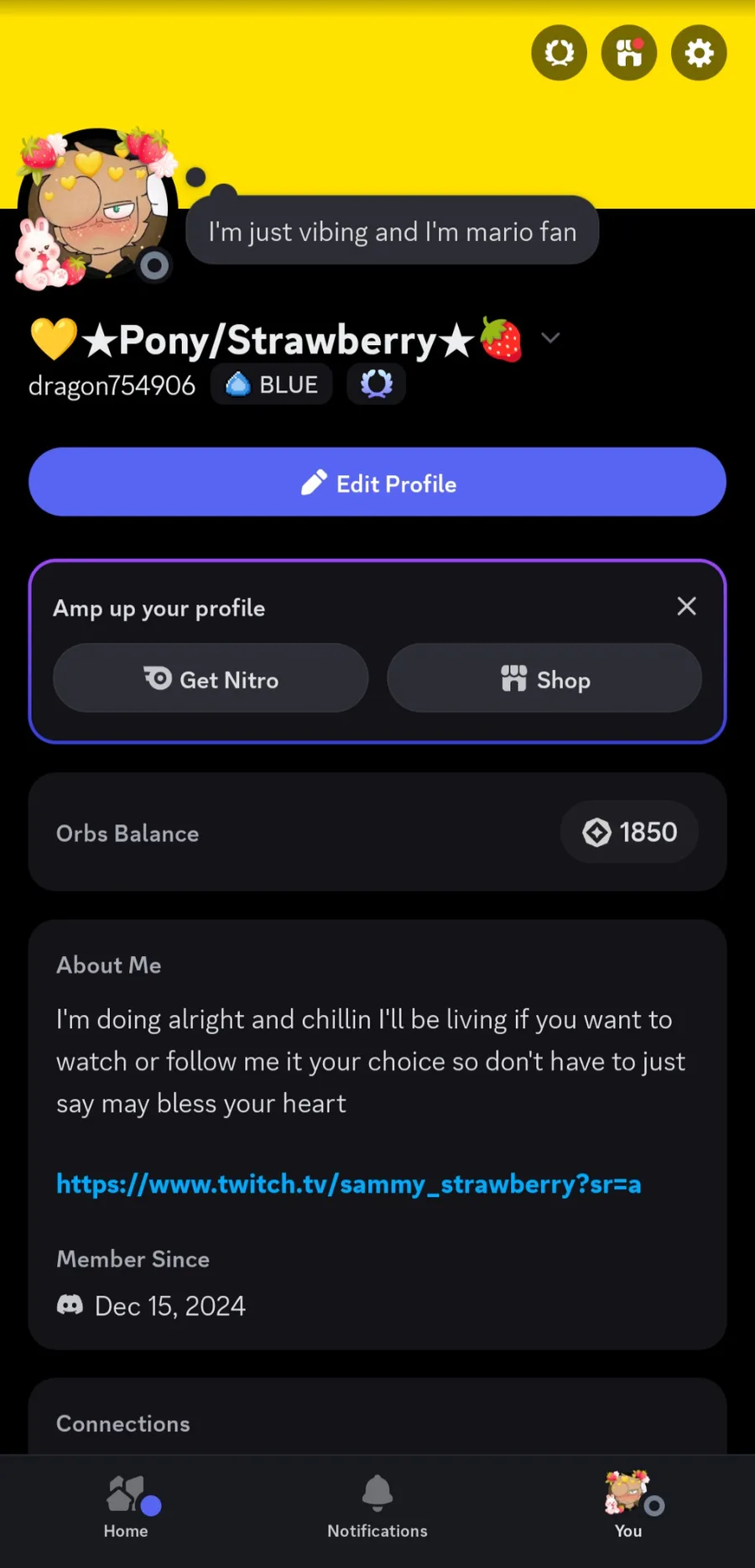This screenshot has height=1568, width=755.
Task: Edit the custom status bubble
Action: click(392, 232)
